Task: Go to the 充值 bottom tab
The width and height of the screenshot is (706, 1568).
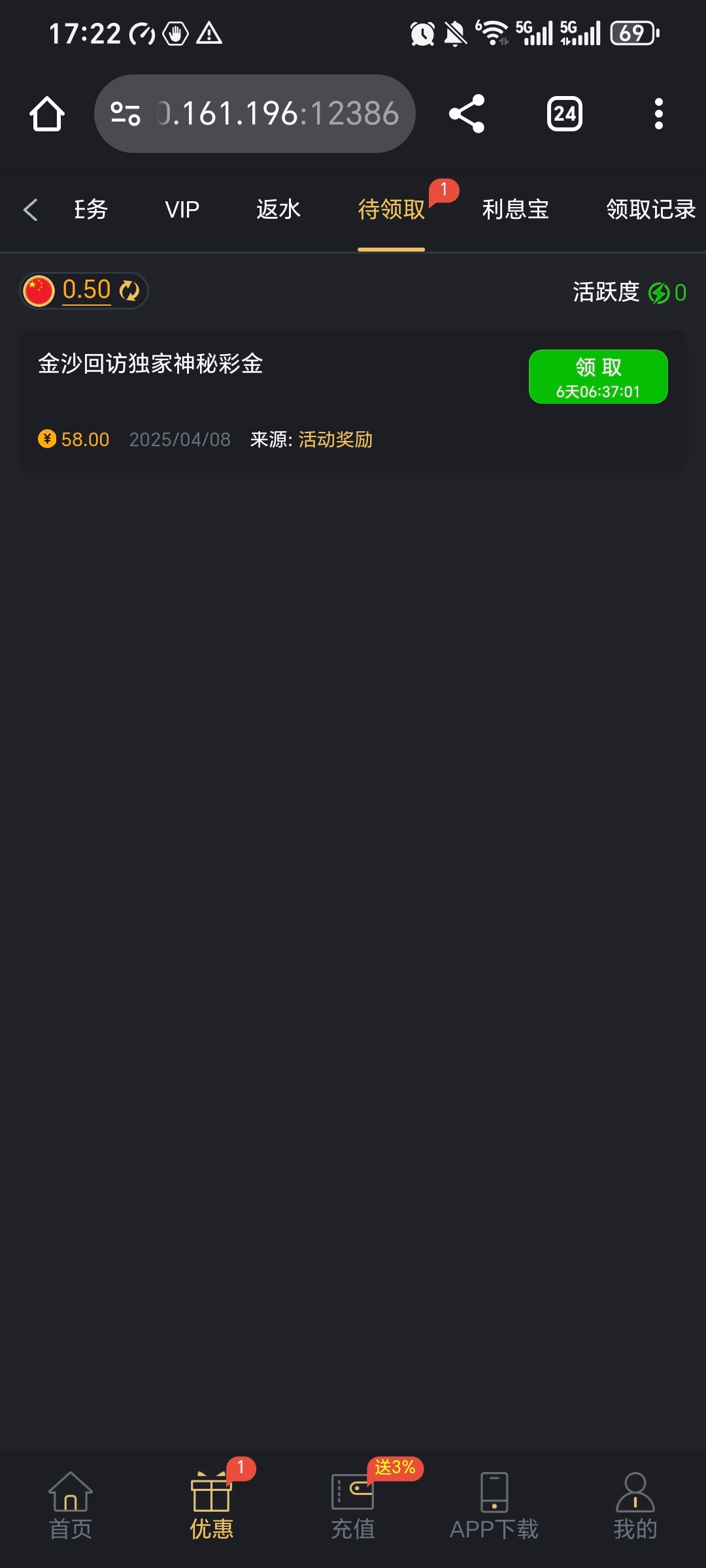Action: point(353,1506)
